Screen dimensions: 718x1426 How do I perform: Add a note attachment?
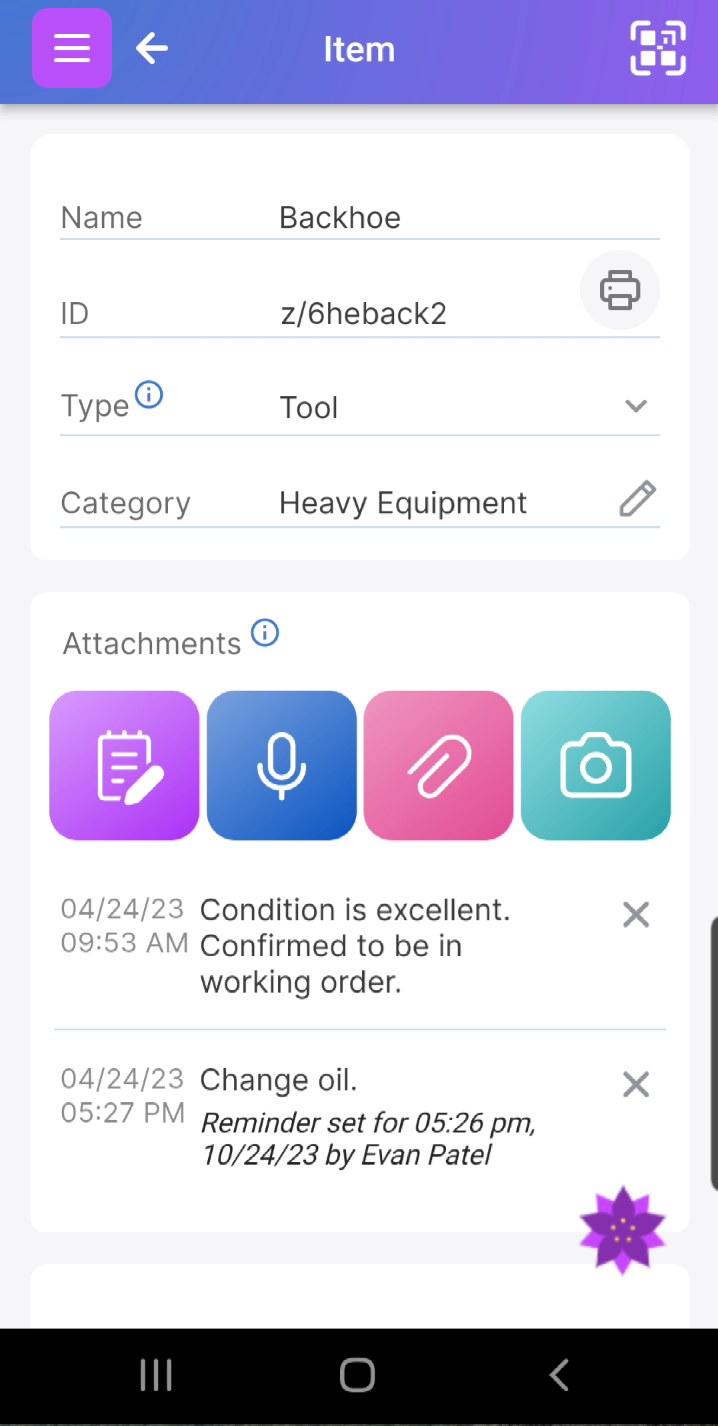(x=124, y=765)
